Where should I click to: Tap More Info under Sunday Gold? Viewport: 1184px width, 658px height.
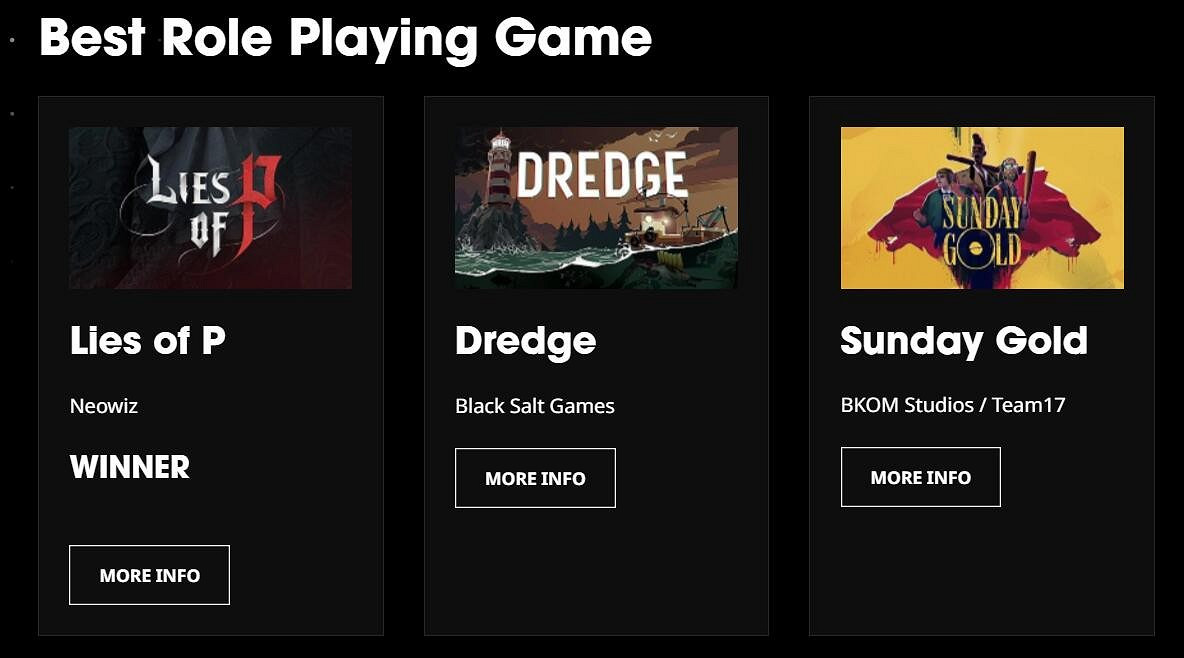[x=920, y=477]
